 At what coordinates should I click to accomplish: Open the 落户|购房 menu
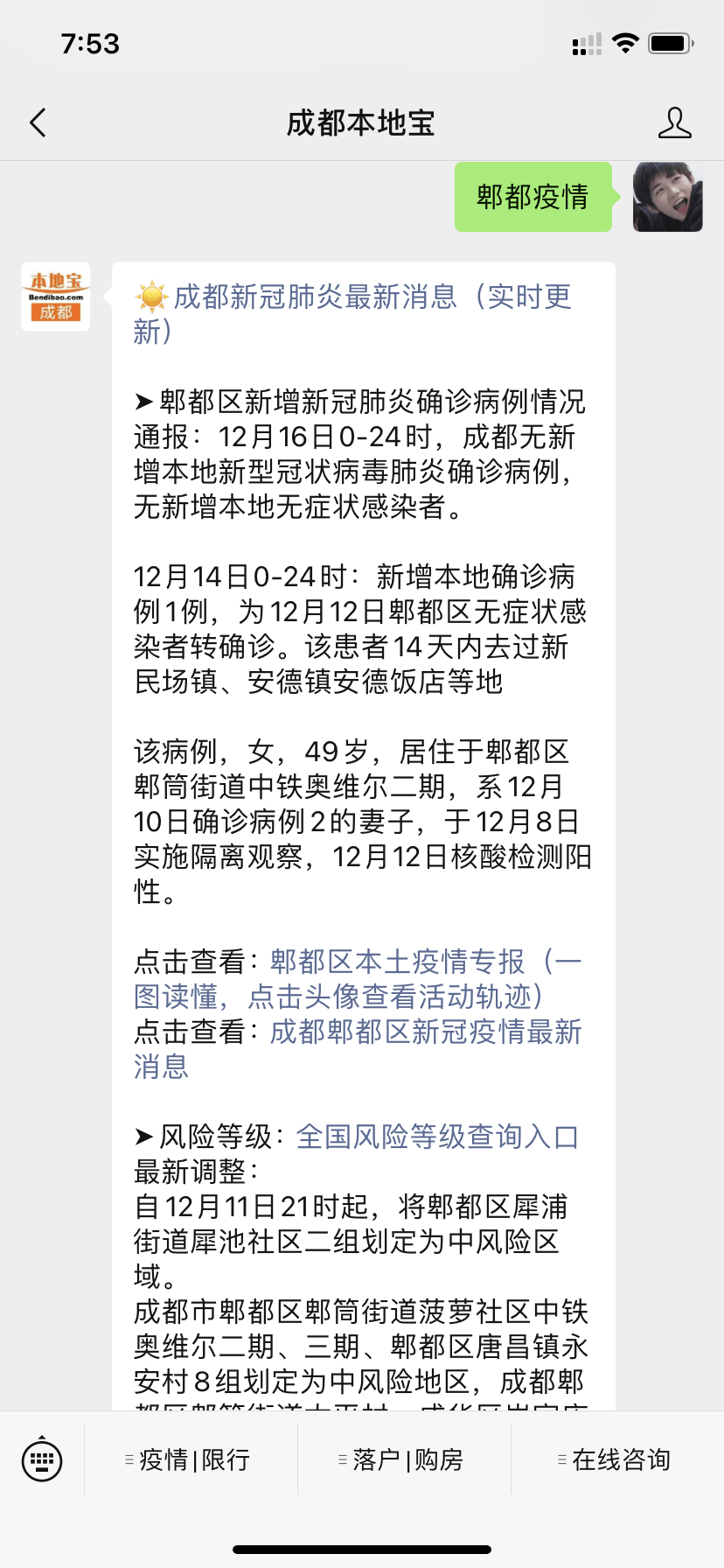[x=404, y=1459]
